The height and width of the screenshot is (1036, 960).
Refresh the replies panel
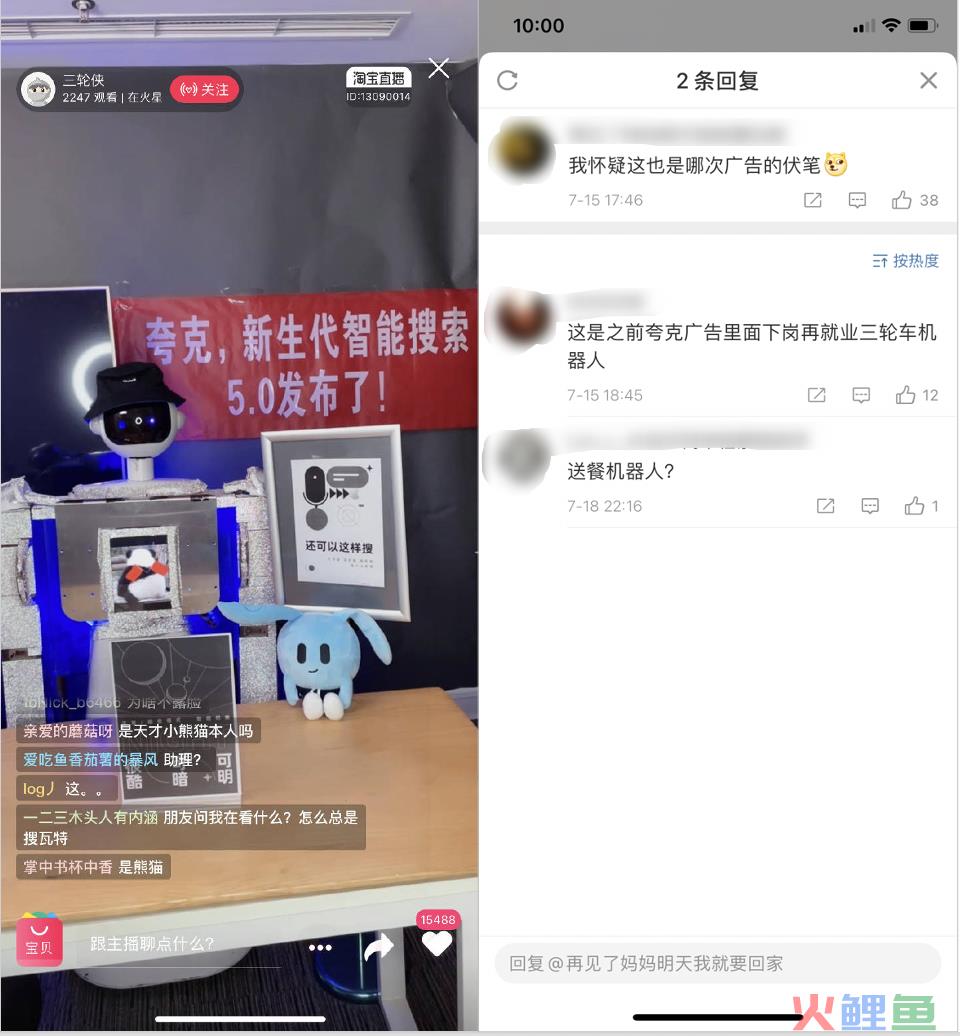coord(507,81)
